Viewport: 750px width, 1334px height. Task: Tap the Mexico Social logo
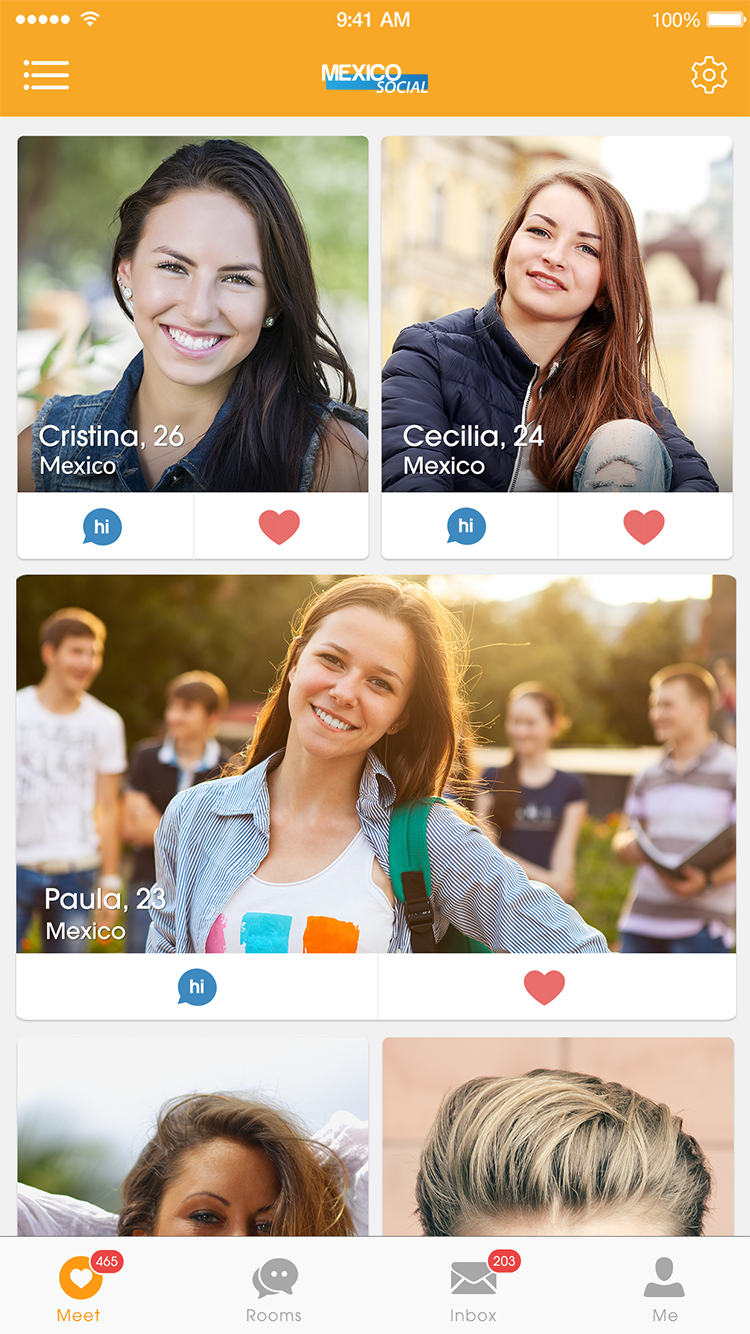[x=374, y=75]
